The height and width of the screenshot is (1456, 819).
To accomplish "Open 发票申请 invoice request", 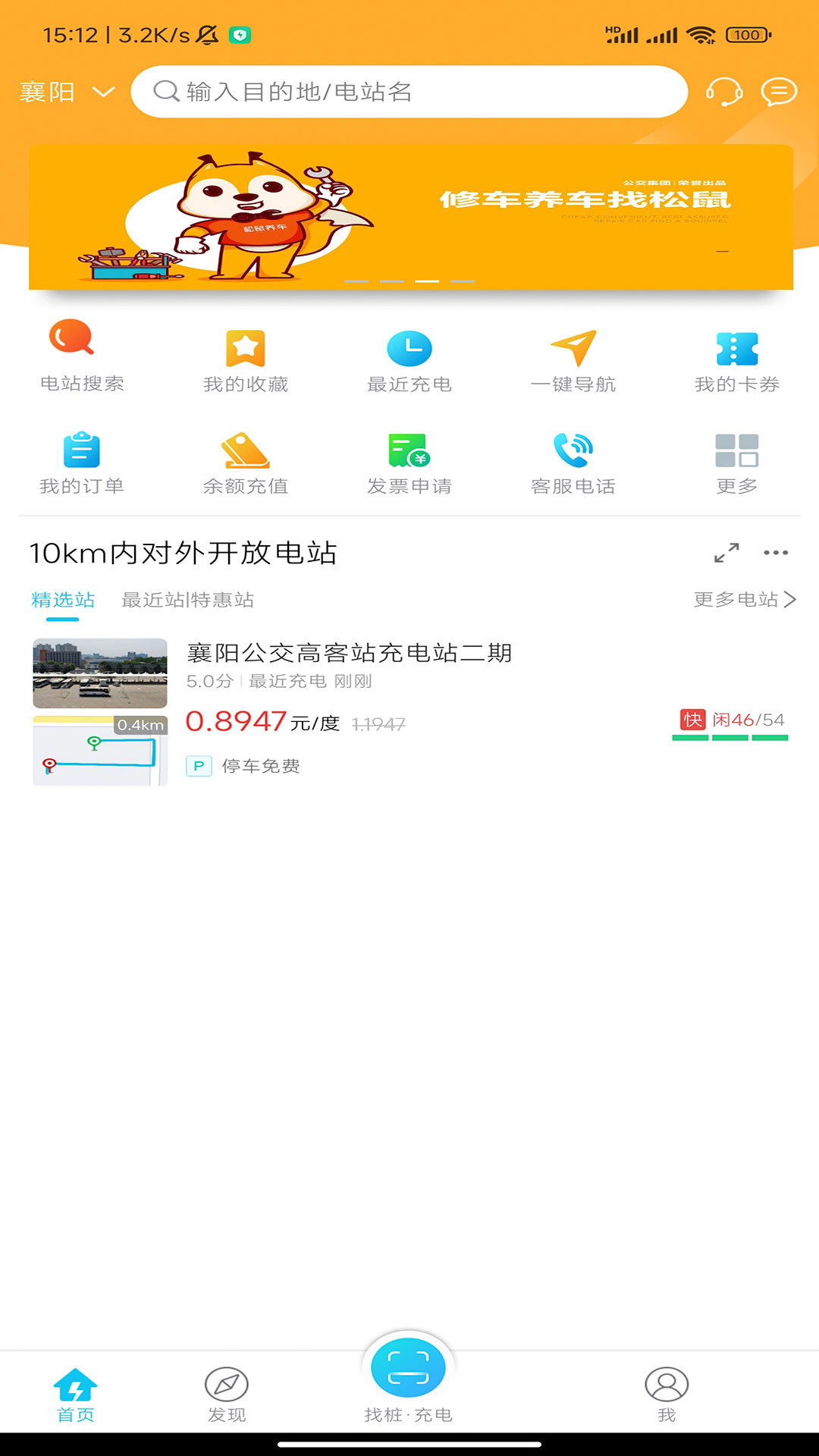I will pos(409,463).
